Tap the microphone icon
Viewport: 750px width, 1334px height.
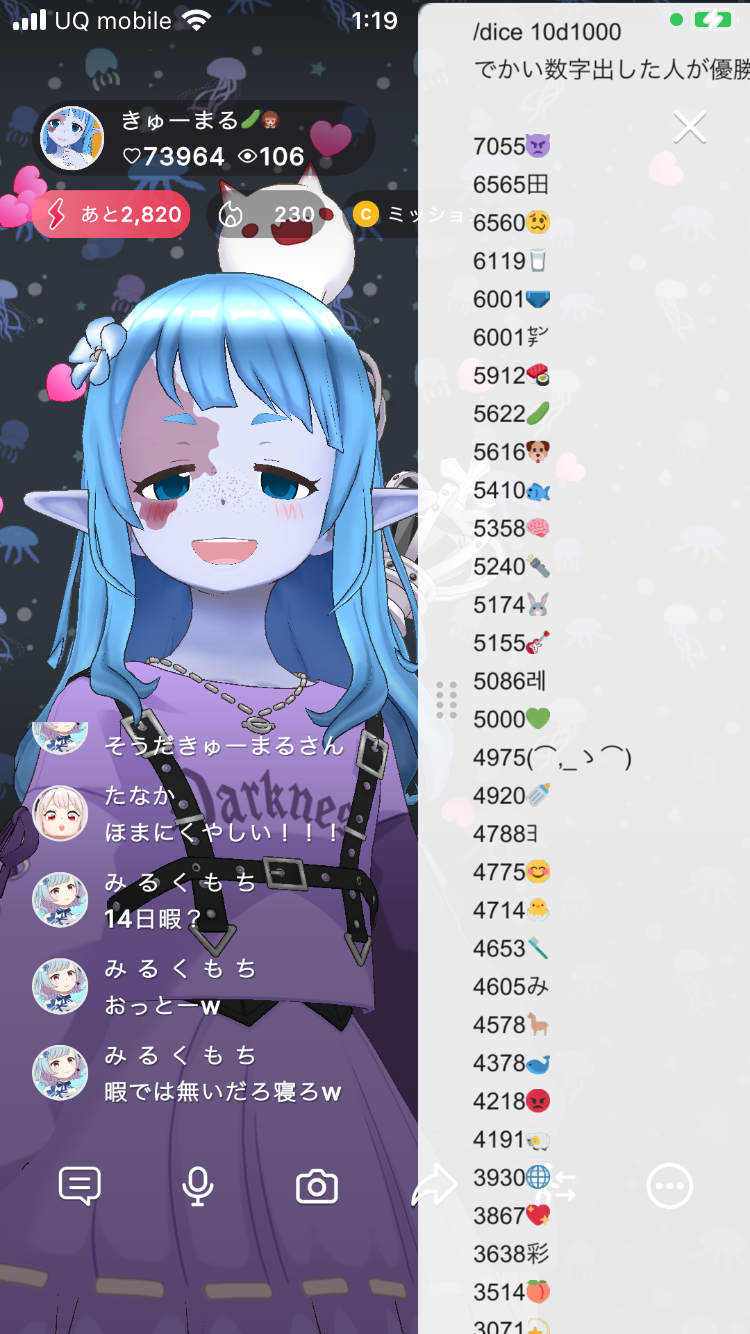(198, 1186)
